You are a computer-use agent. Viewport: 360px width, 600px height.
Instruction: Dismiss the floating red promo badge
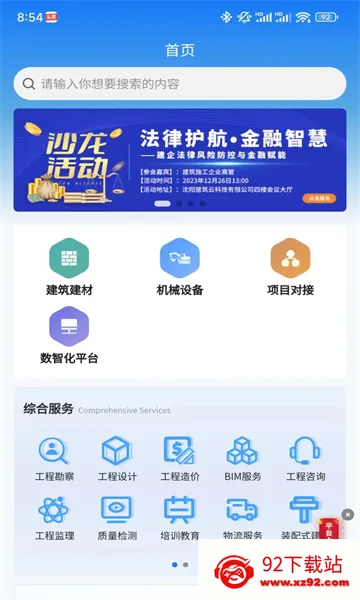pos(347,515)
